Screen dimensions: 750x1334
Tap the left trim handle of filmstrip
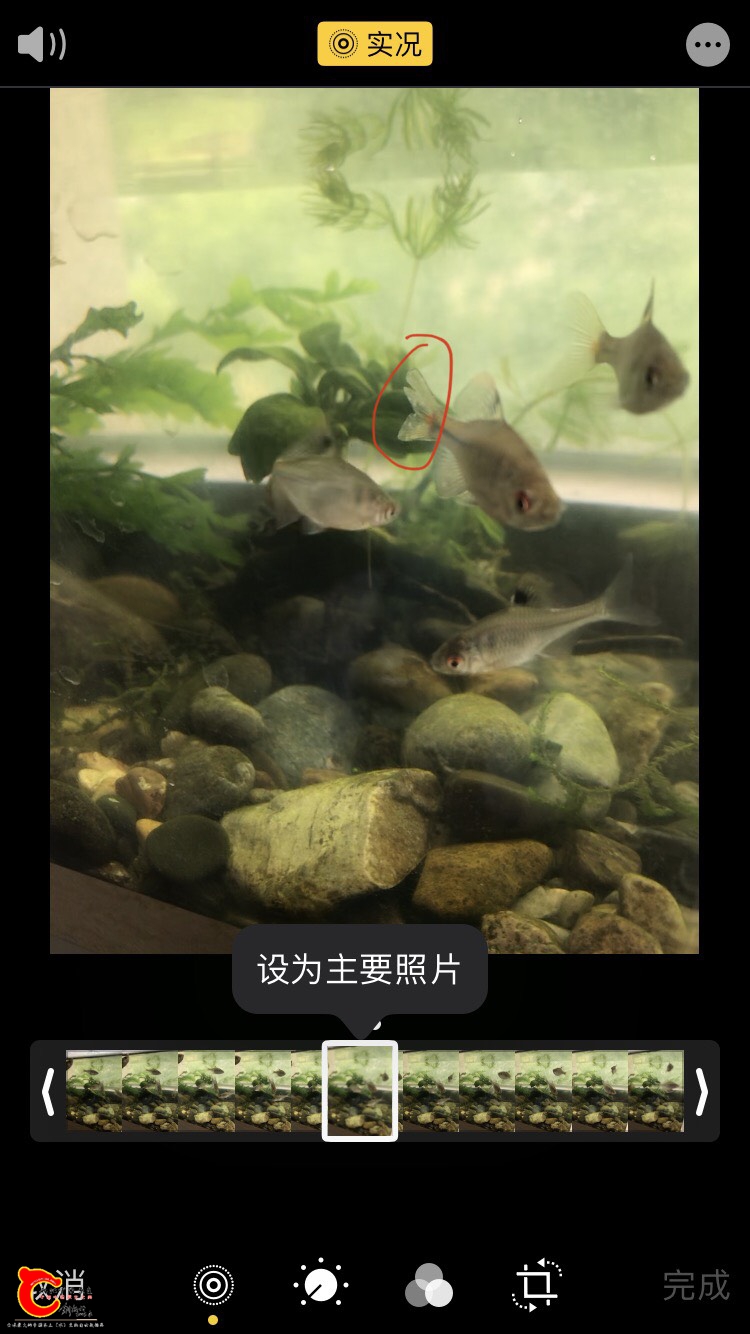48,1091
